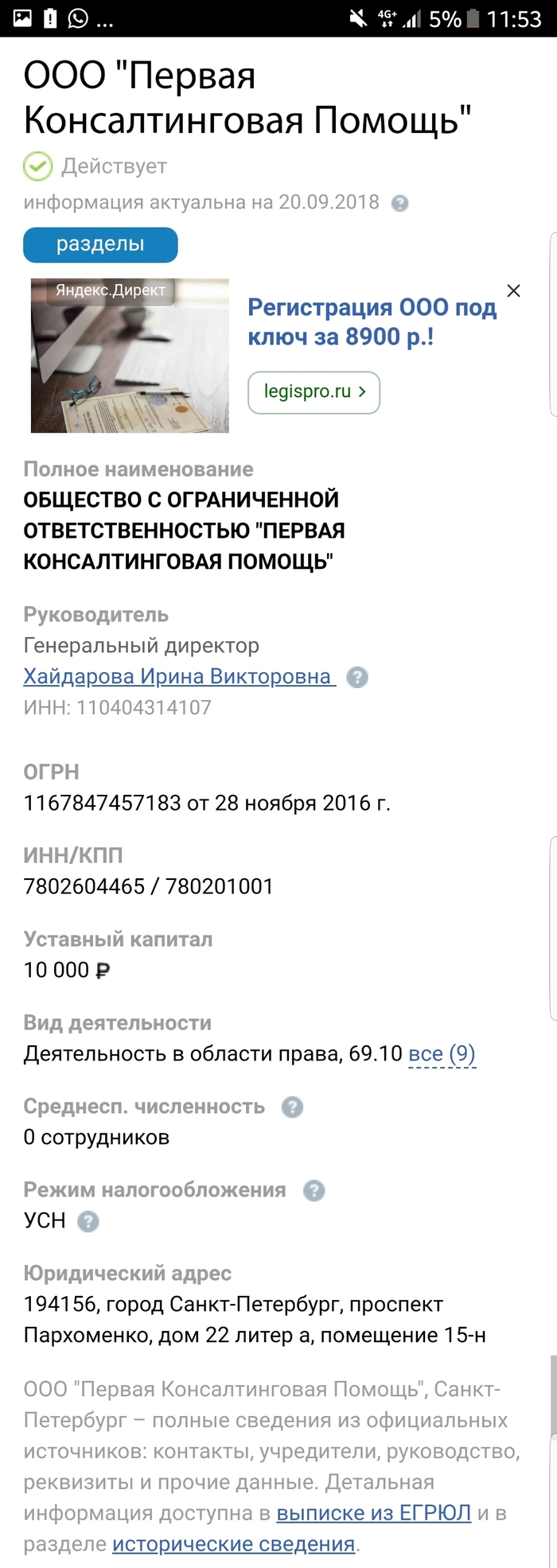The height and width of the screenshot is (1568, 557).
Task: Visit legispro.ru from the ad
Action: click(314, 392)
